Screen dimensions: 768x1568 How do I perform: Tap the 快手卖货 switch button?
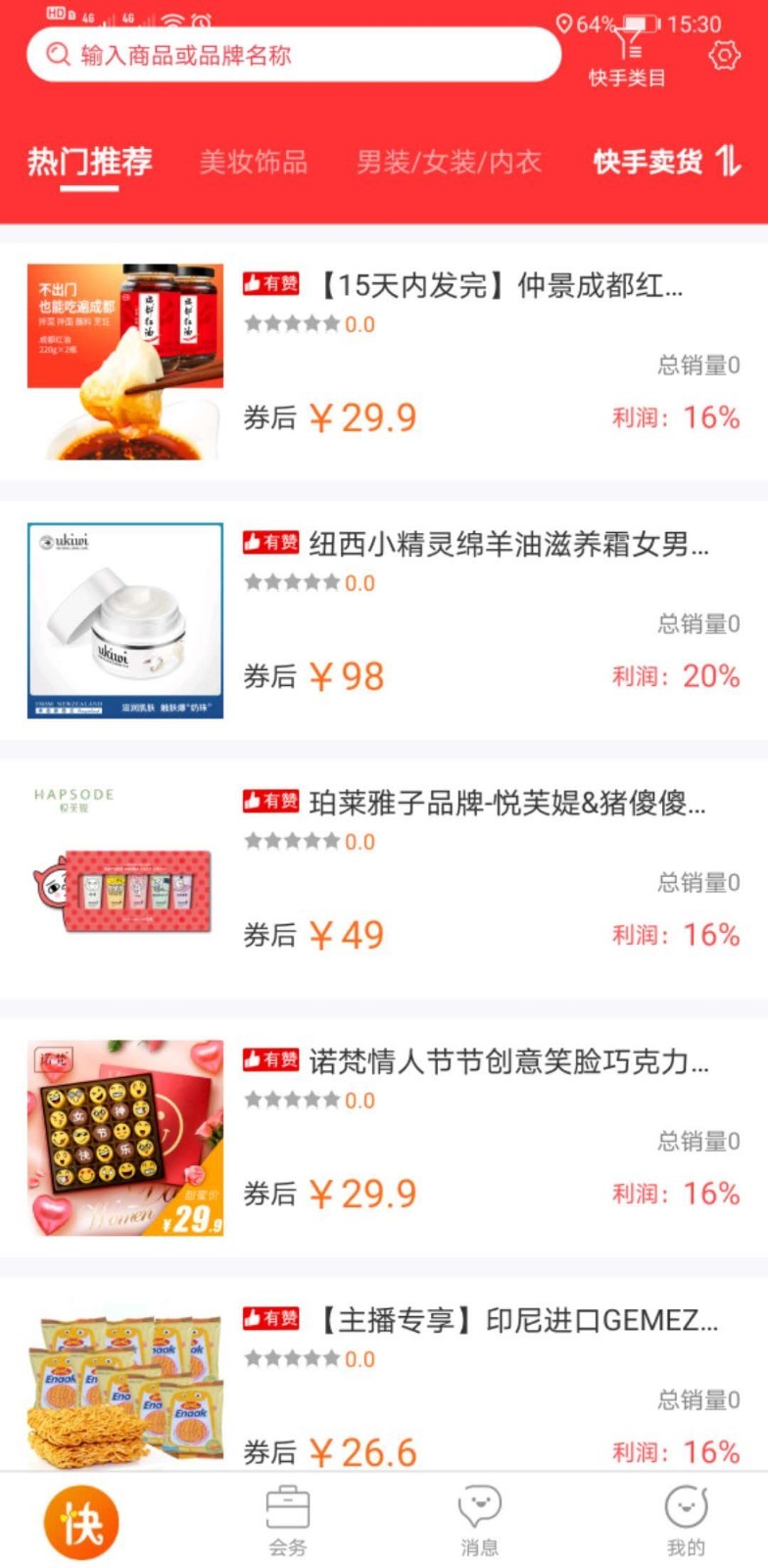click(666, 162)
